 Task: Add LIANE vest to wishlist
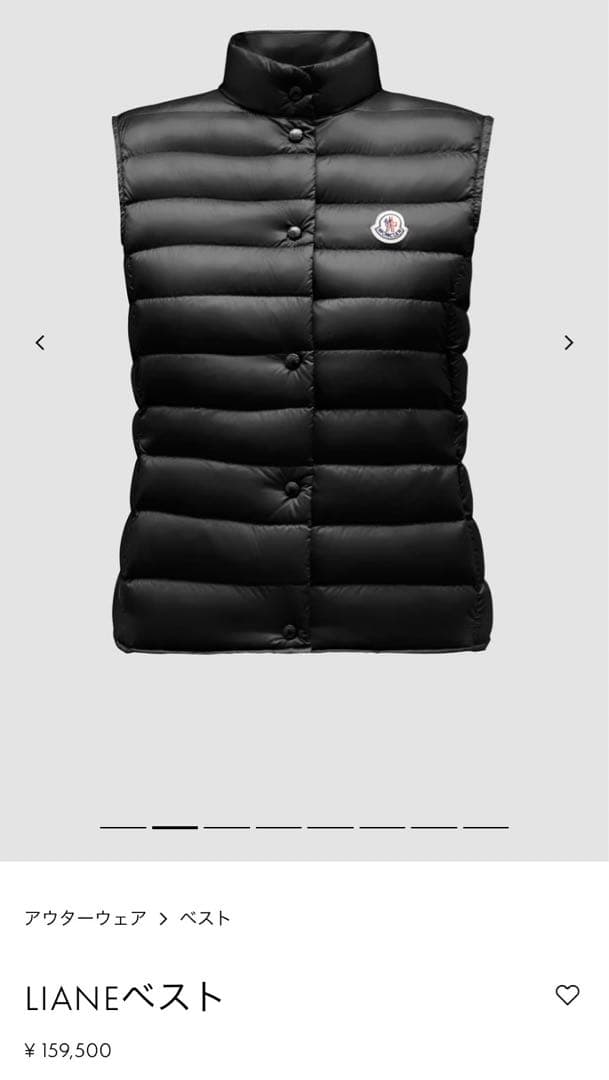pos(567,995)
